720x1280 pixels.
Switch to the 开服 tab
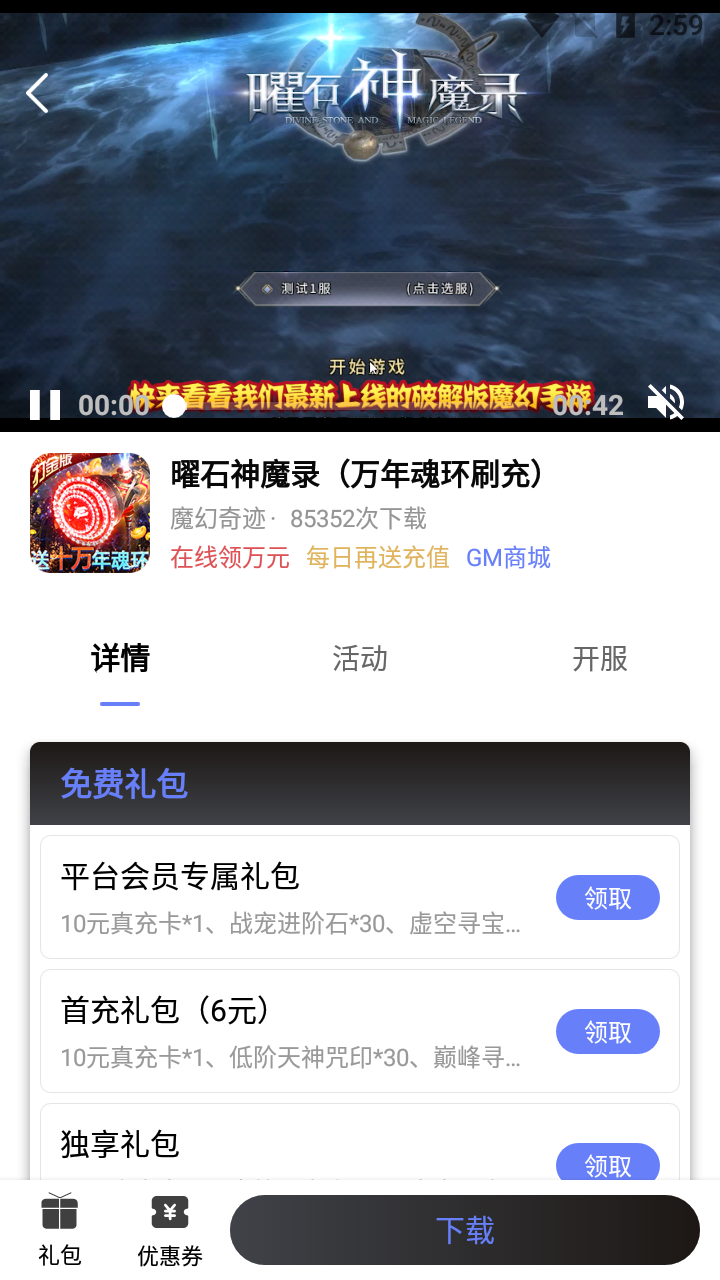click(600, 659)
